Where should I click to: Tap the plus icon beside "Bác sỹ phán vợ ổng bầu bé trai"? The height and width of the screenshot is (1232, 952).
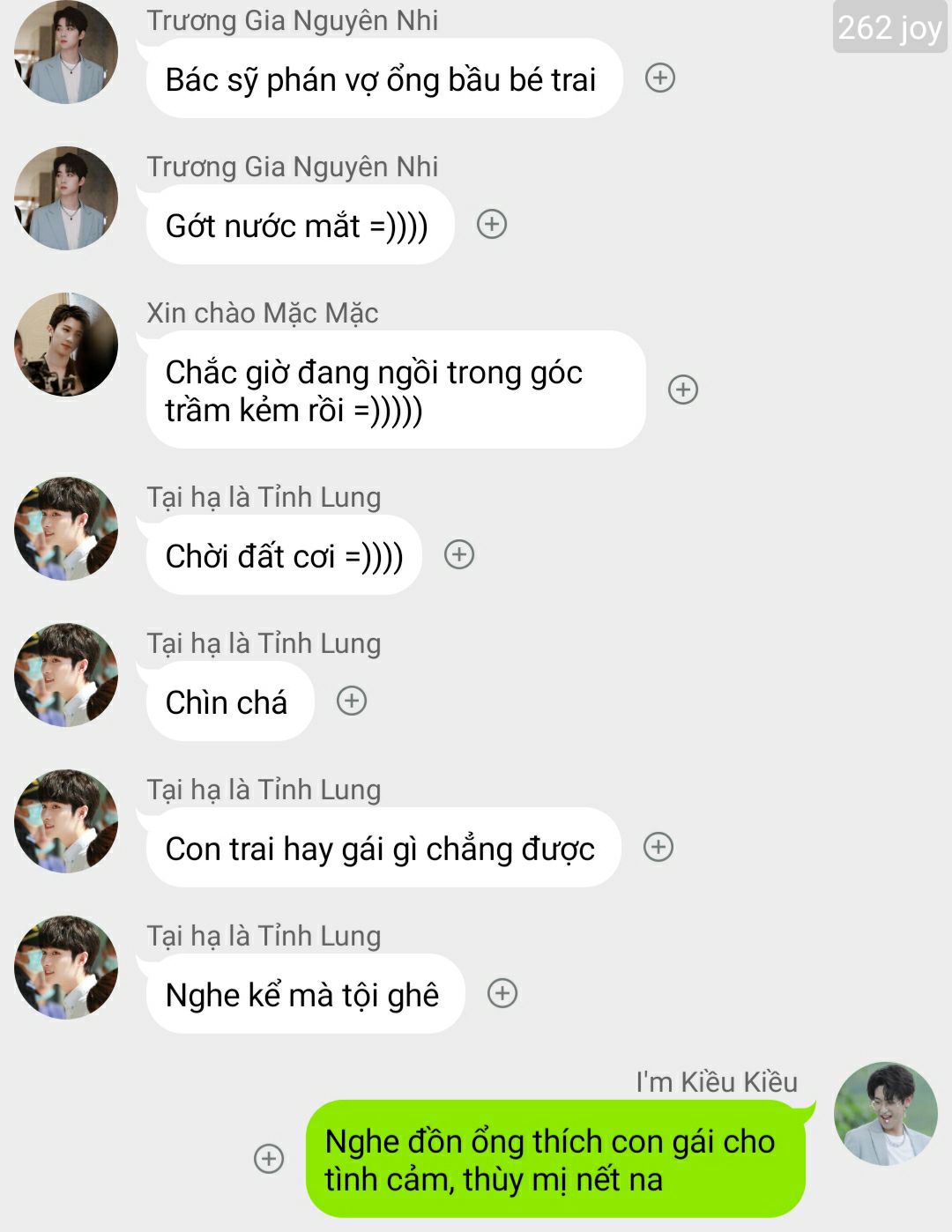click(660, 78)
